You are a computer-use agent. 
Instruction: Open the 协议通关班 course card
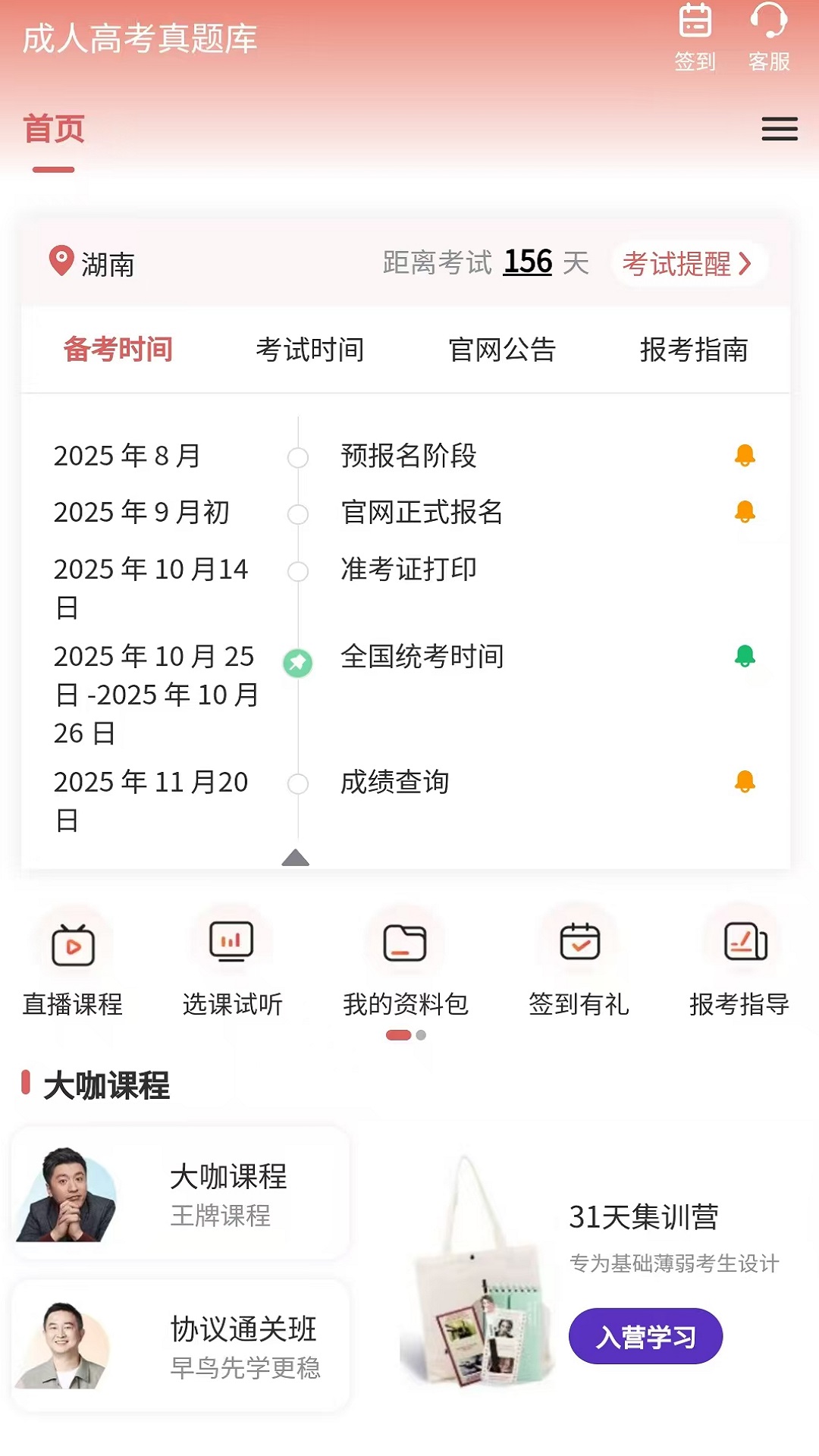[180, 1346]
